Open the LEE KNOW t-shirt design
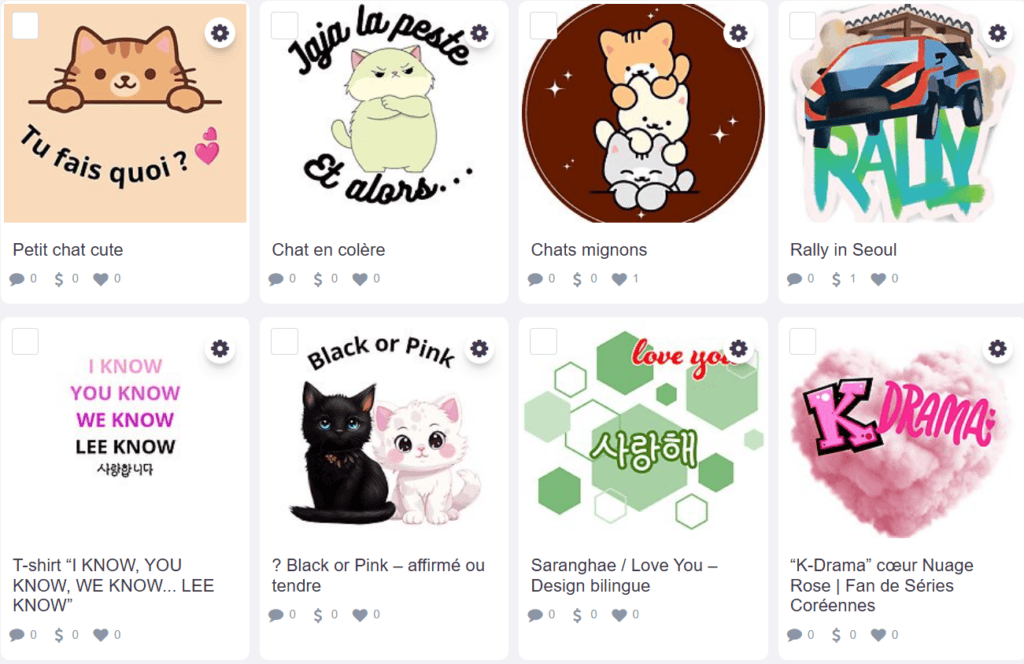1024x664 pixels. [x=125, y=430]
